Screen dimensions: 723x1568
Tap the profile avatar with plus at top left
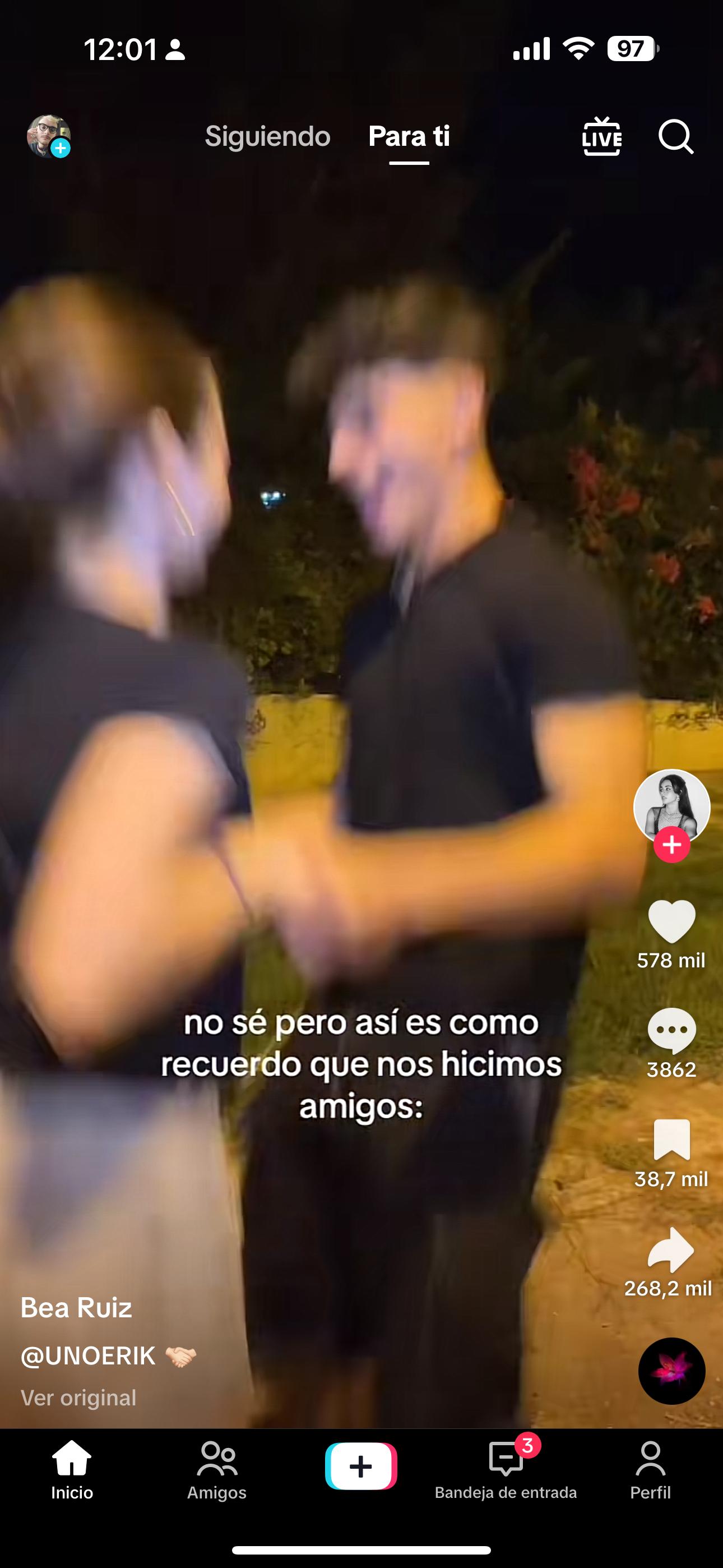(49, 136)
